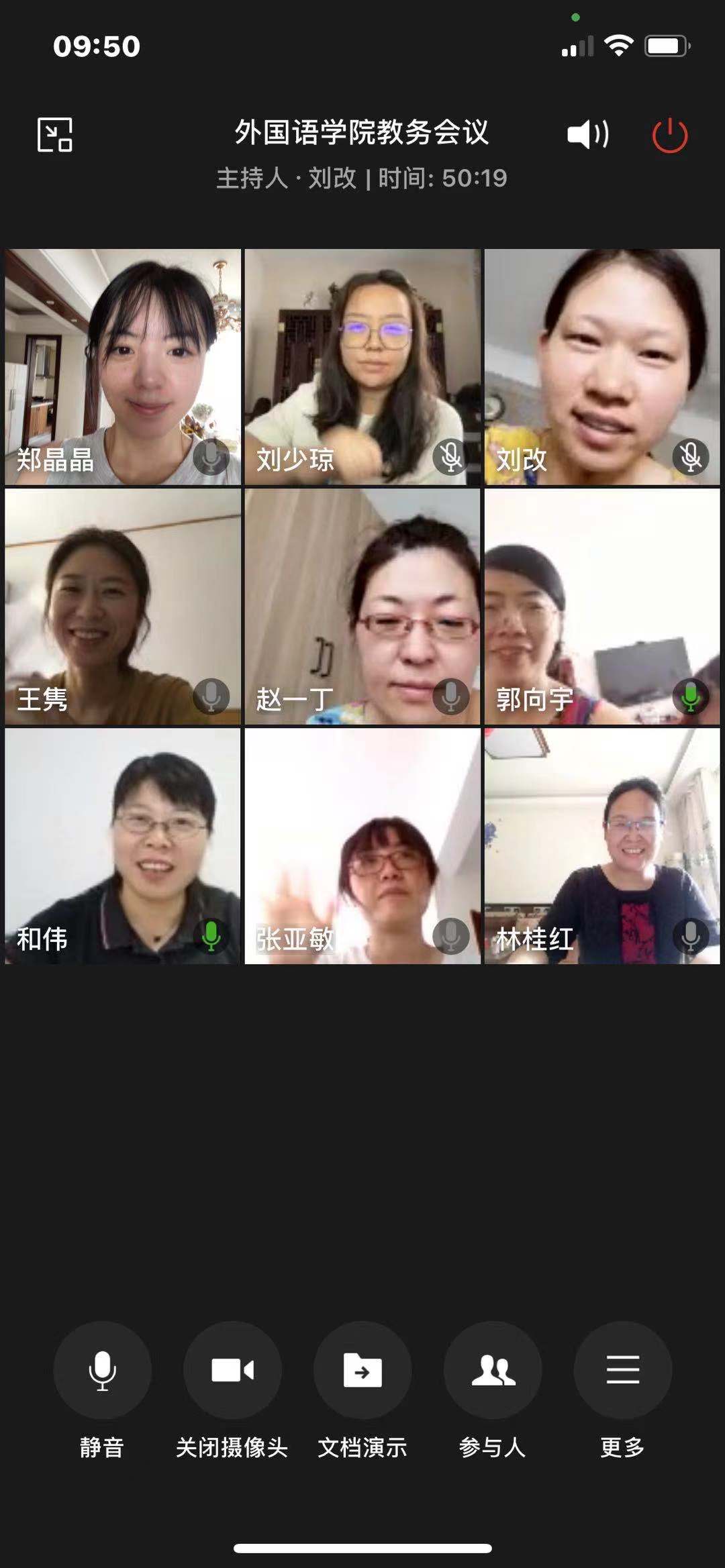The image size is (725, 1568).
Task: Select 郭向宇's video tile
Action: point(602,607)
